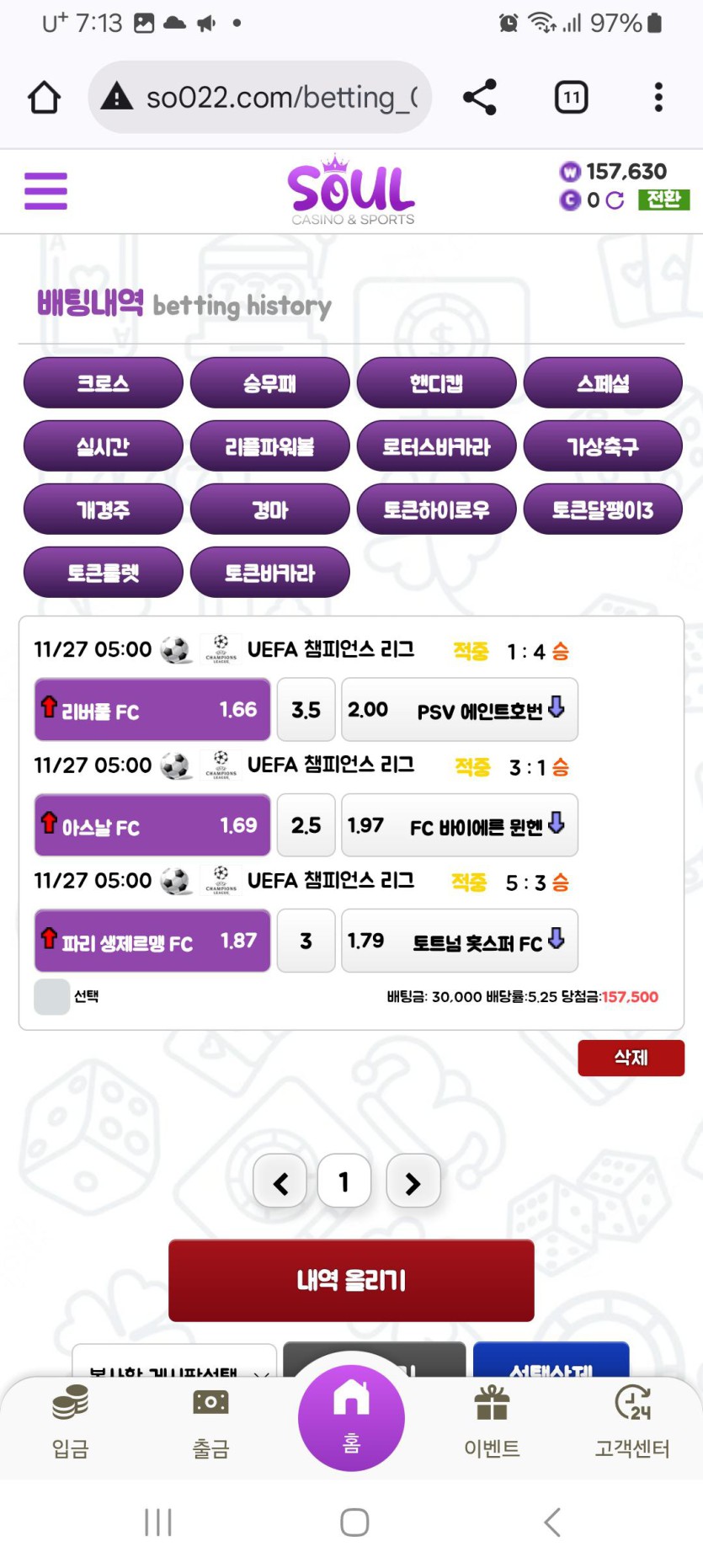
Task: Share this page from browser toolbar
Action: (480, 98)
